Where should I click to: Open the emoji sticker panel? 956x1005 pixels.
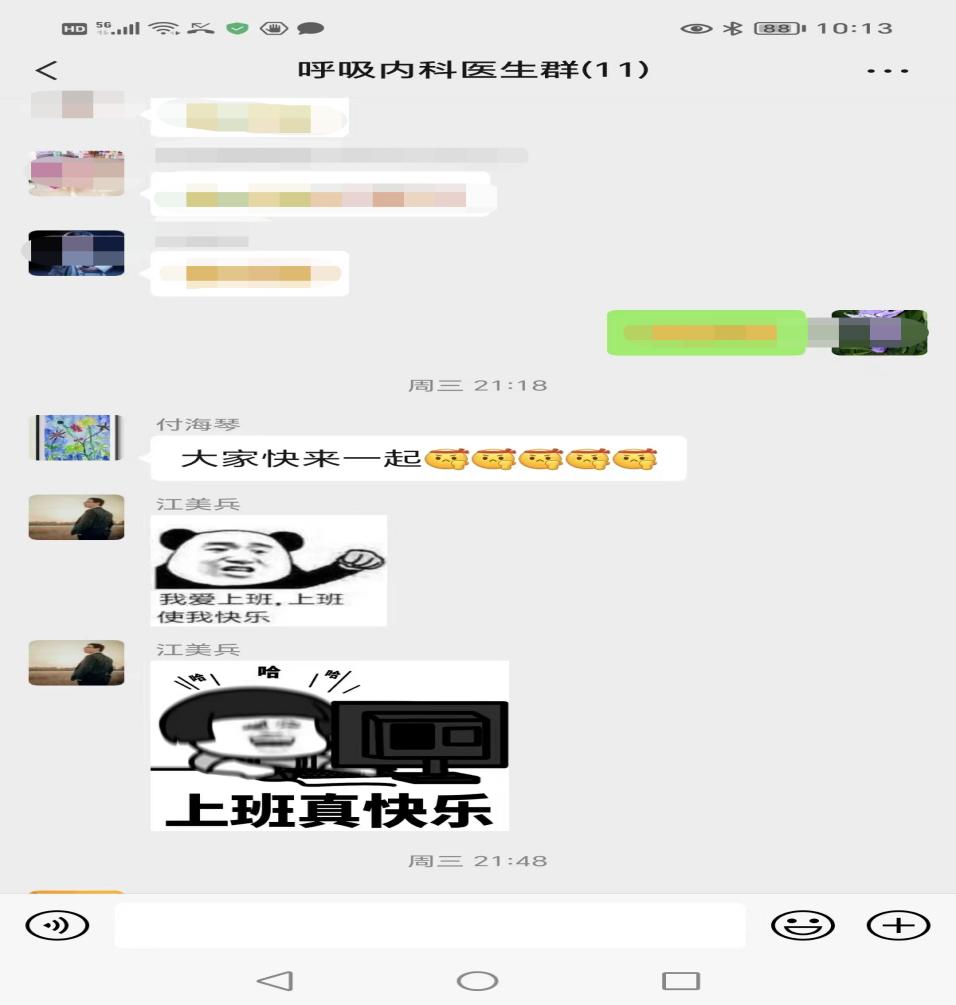[x=802, y=926]
